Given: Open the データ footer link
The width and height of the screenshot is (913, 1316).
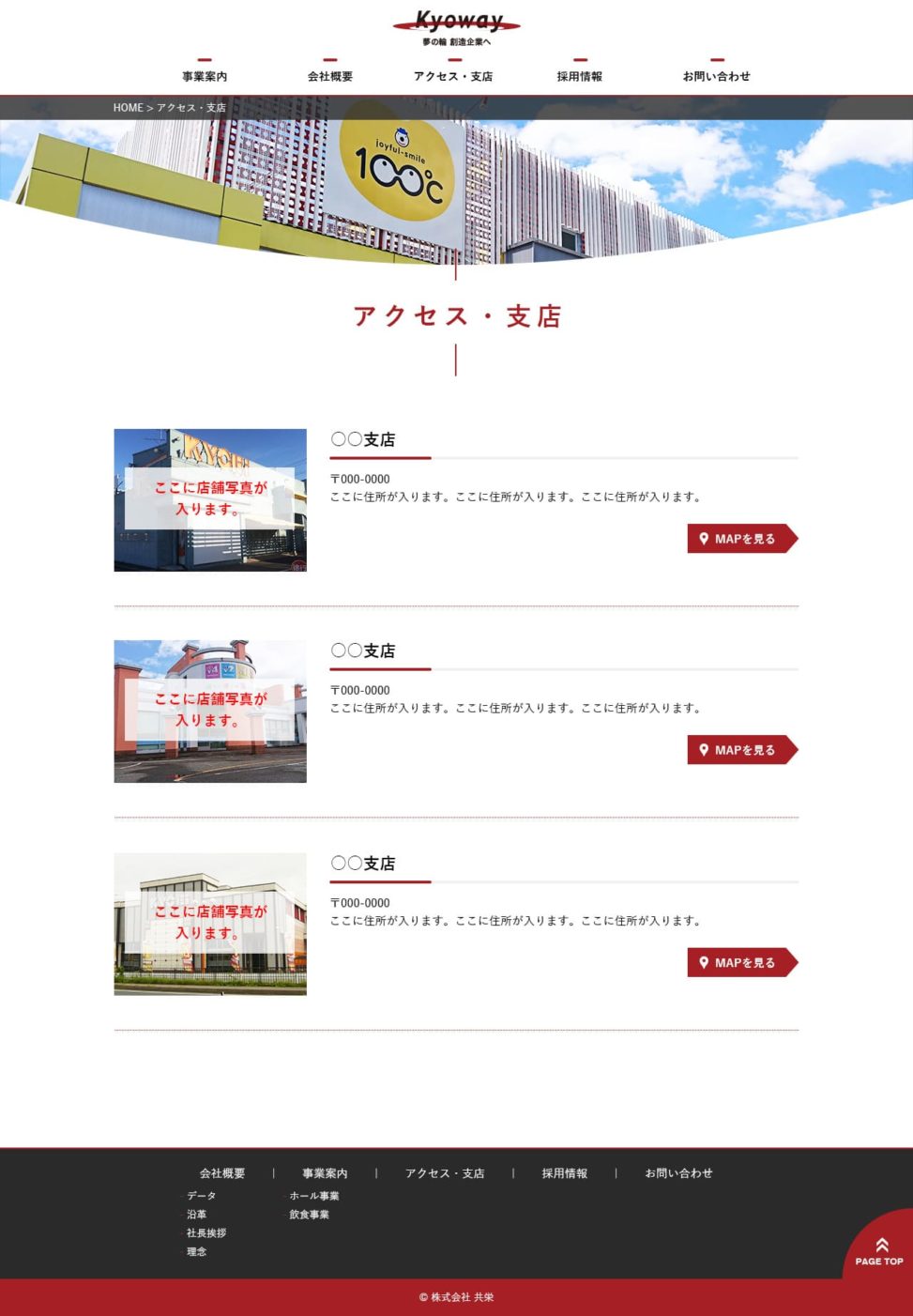Looking at the screenshot, I should 202,1196.
